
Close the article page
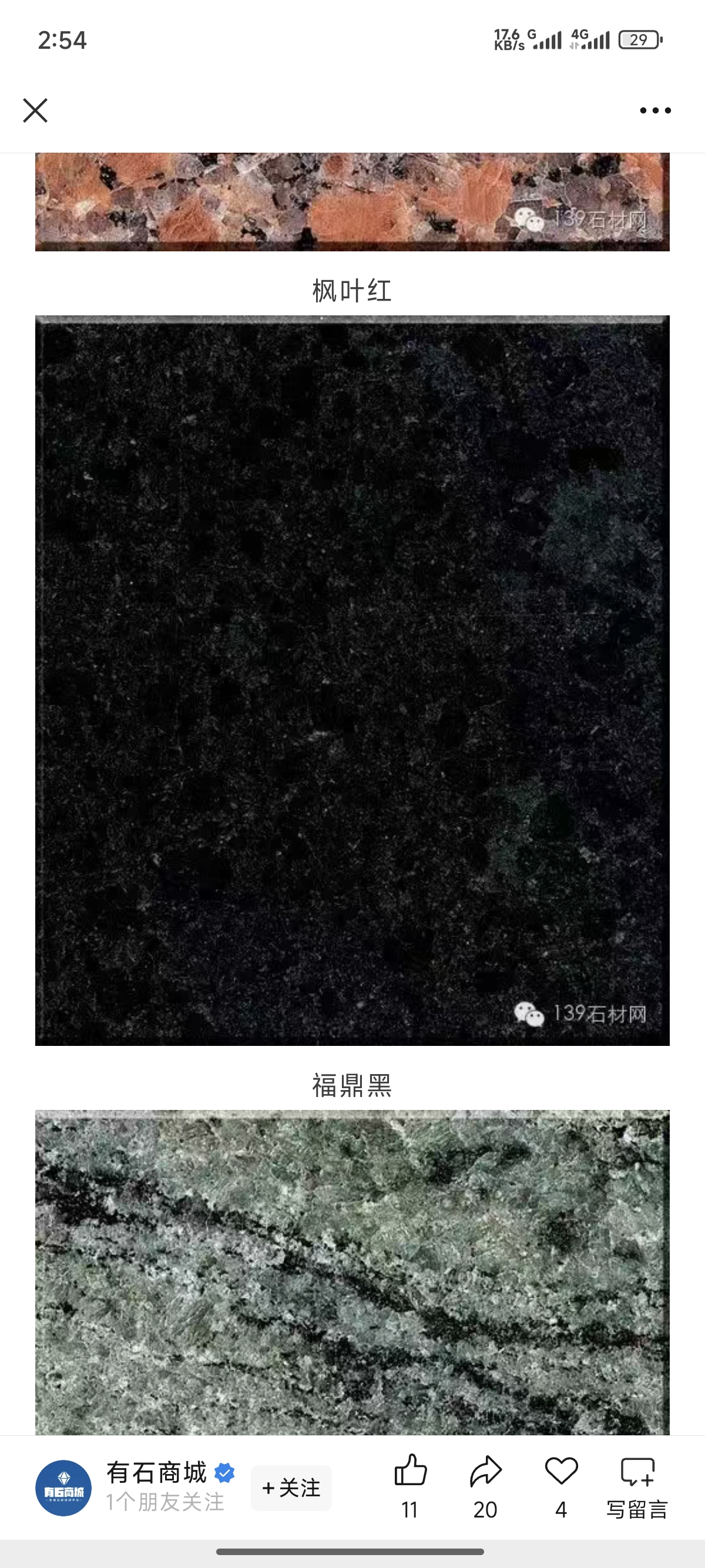pyautogui.click(x=35, y=110)
